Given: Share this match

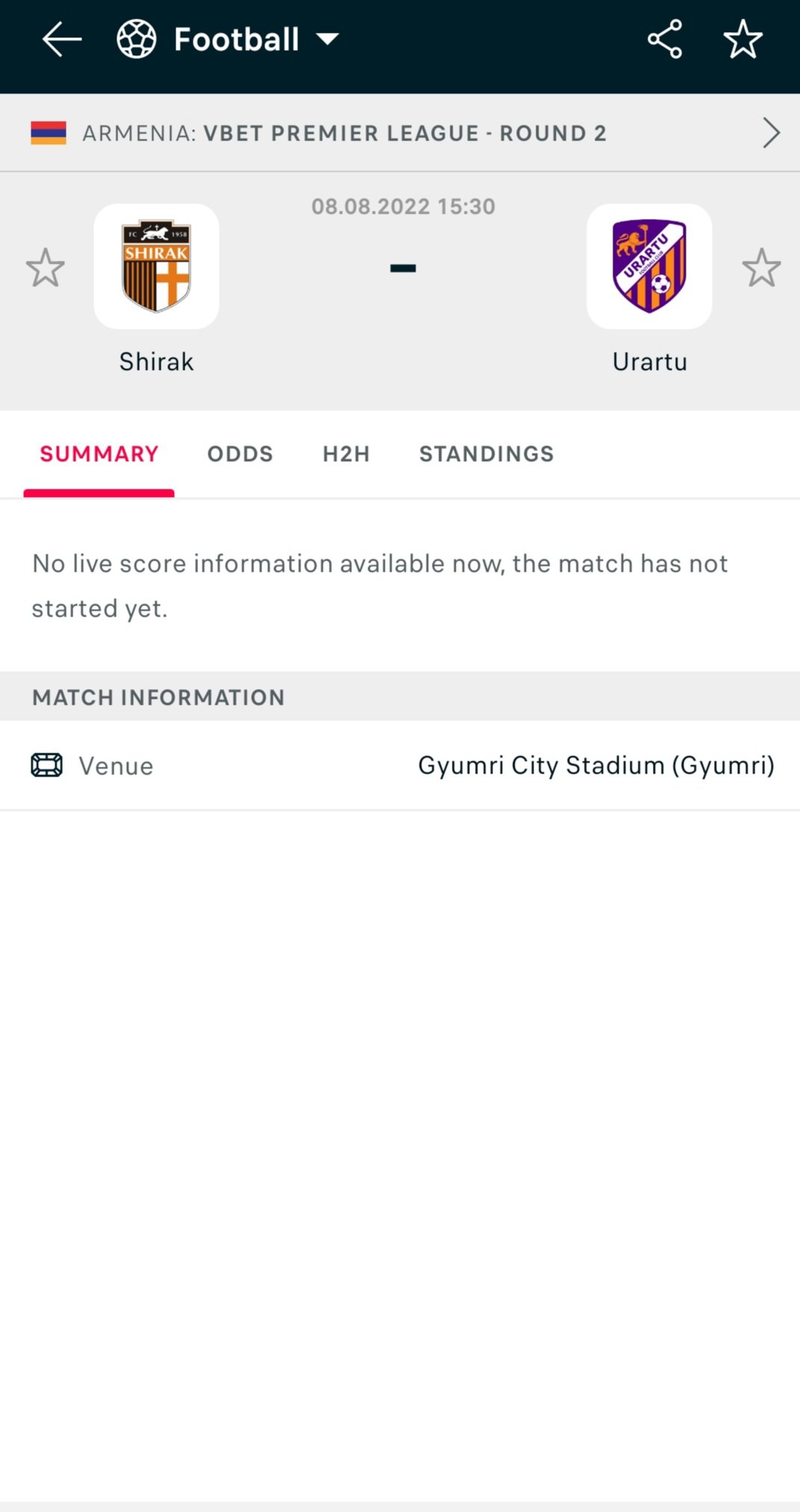Looking at the screenshot, I should [665, 40].
